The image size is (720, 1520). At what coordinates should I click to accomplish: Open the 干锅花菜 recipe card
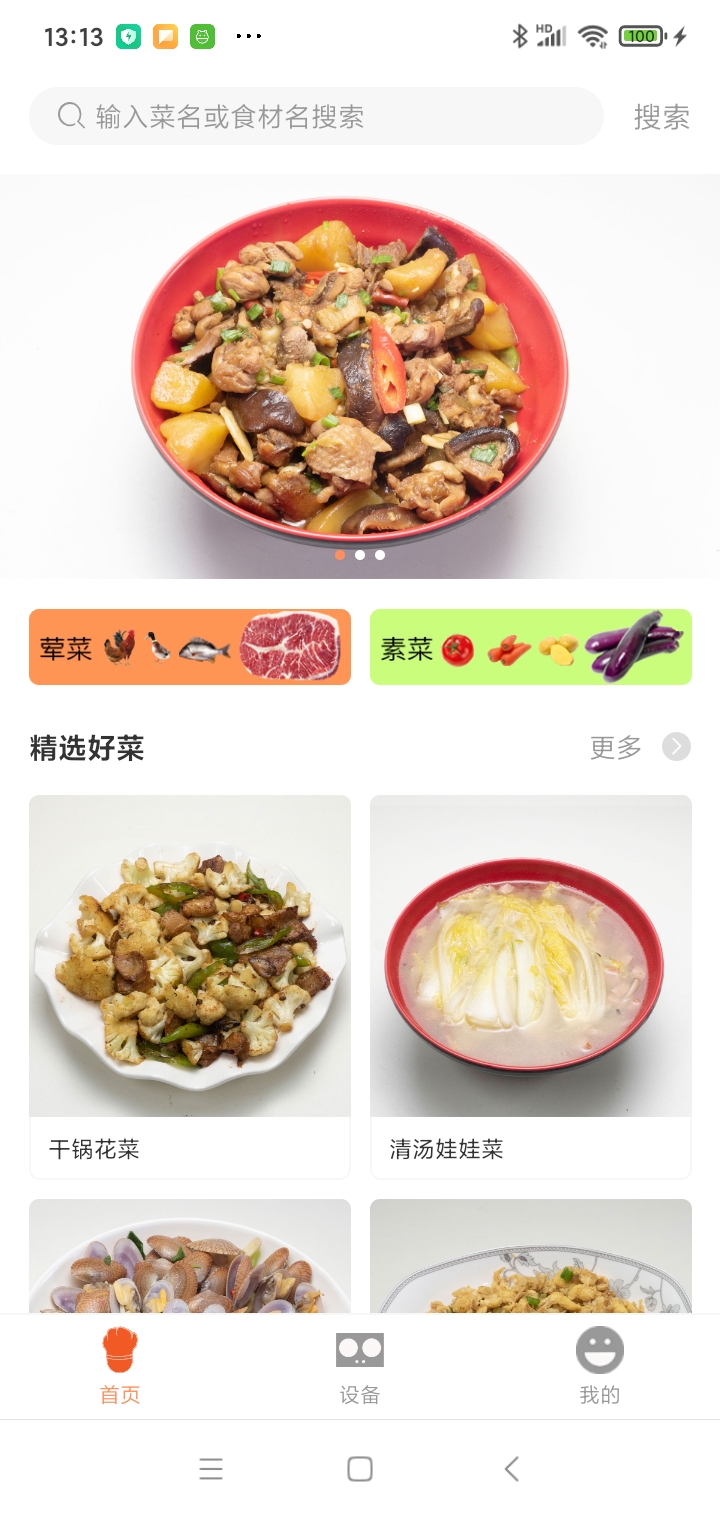click(x=190, y=985)
